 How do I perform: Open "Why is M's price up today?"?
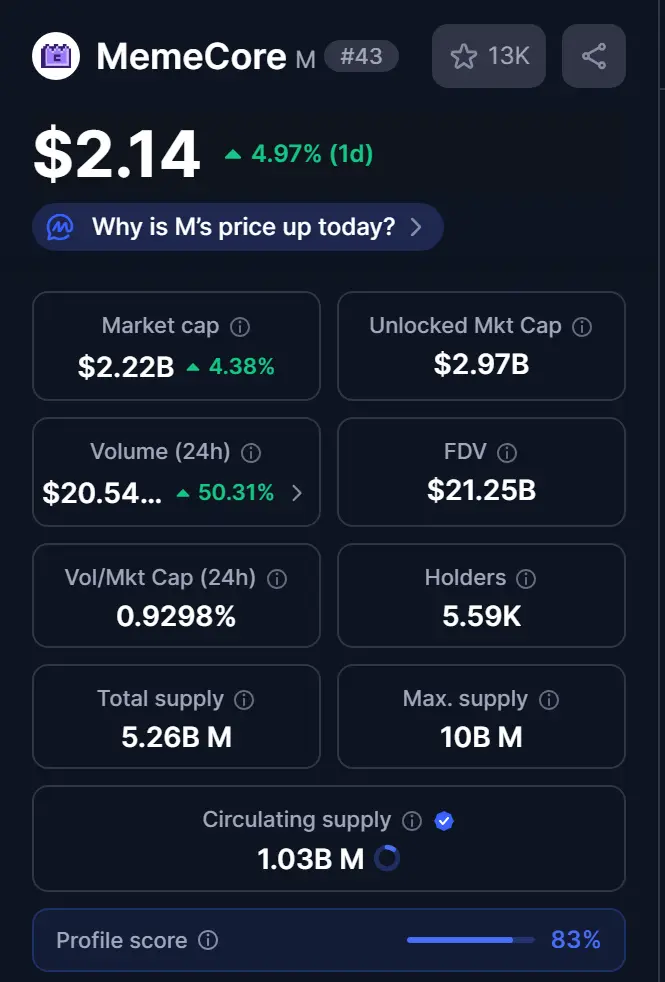point(238,227)
